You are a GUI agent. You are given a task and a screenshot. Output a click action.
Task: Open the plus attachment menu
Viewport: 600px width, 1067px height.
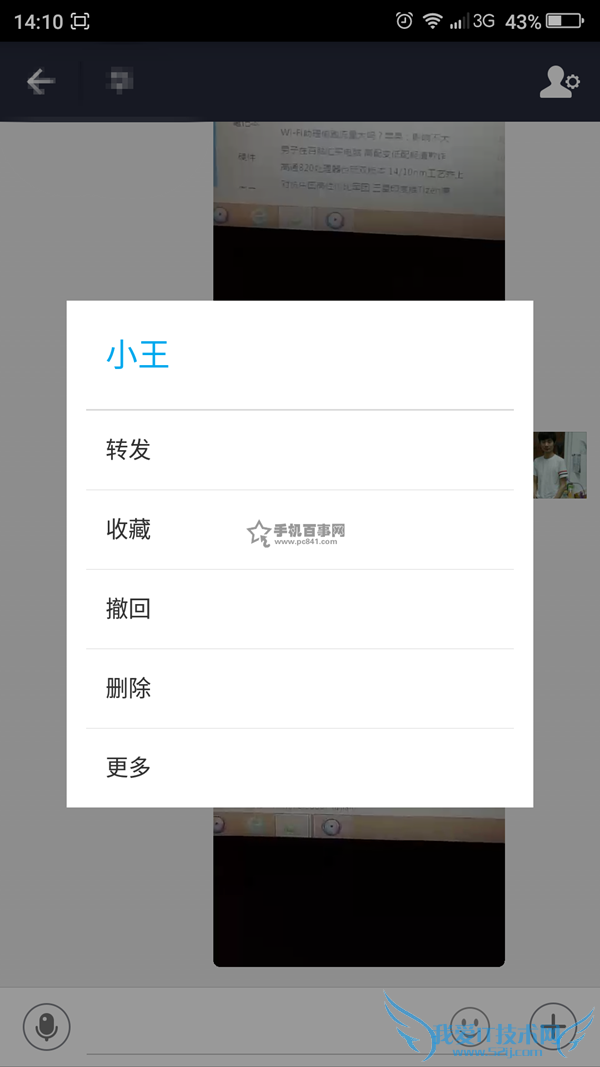coord(554,1025)
